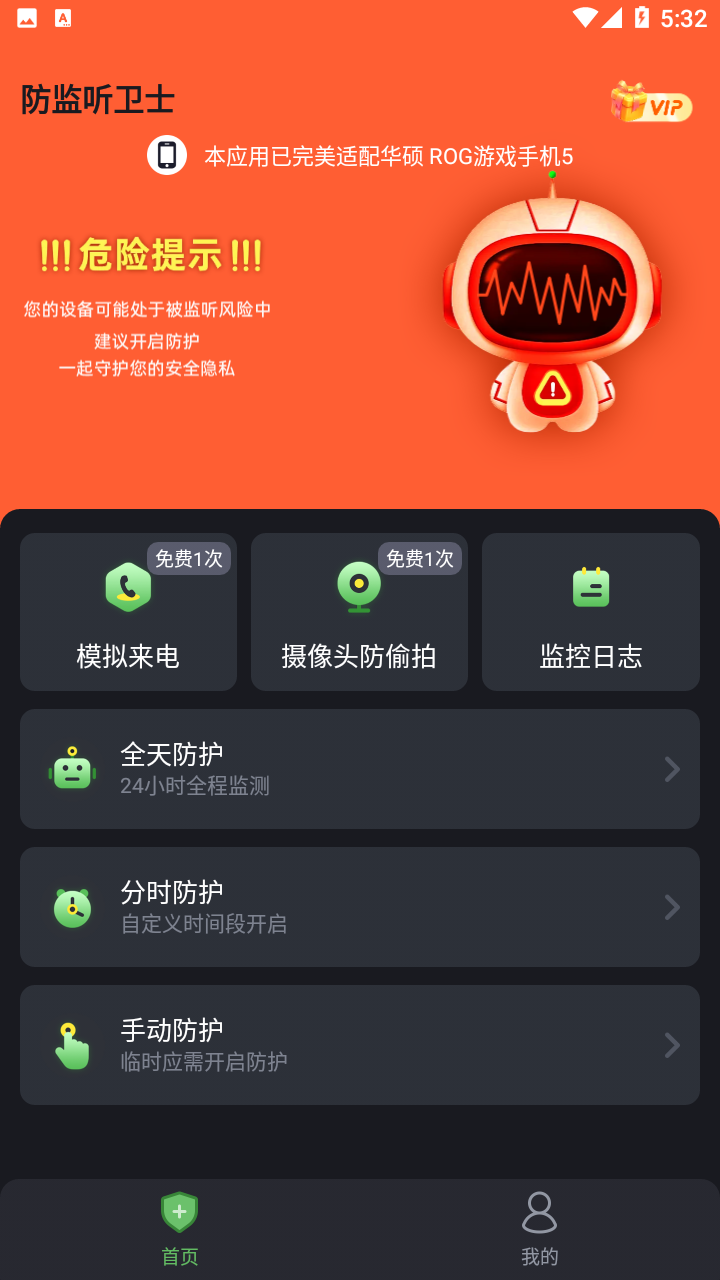The image size is (720, 1280).
Task: Open 摄像头防偷拍 camera protection
Action: (359, 612)
